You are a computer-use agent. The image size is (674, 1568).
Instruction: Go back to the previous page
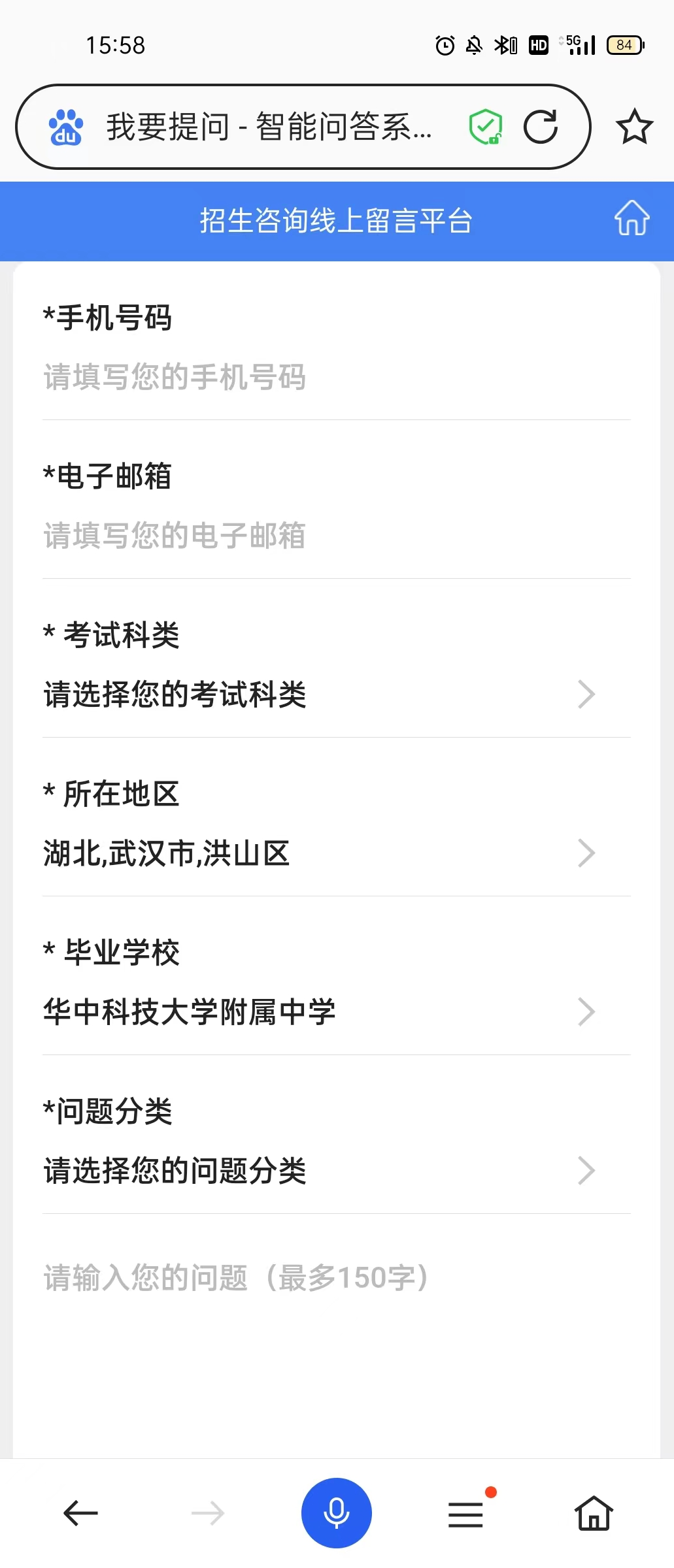point(80,1513)
